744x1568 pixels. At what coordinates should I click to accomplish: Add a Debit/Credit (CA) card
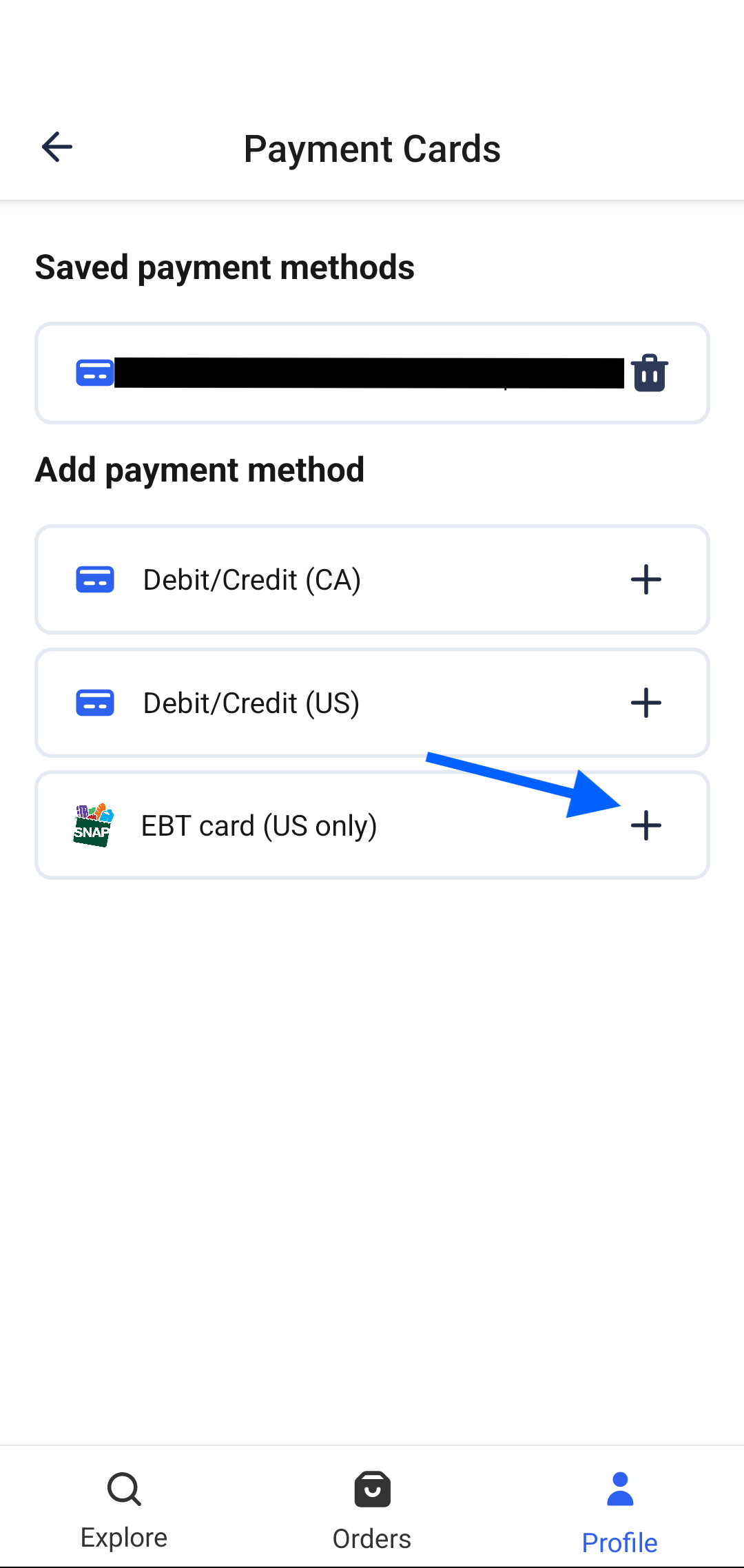tap(645, 579)
